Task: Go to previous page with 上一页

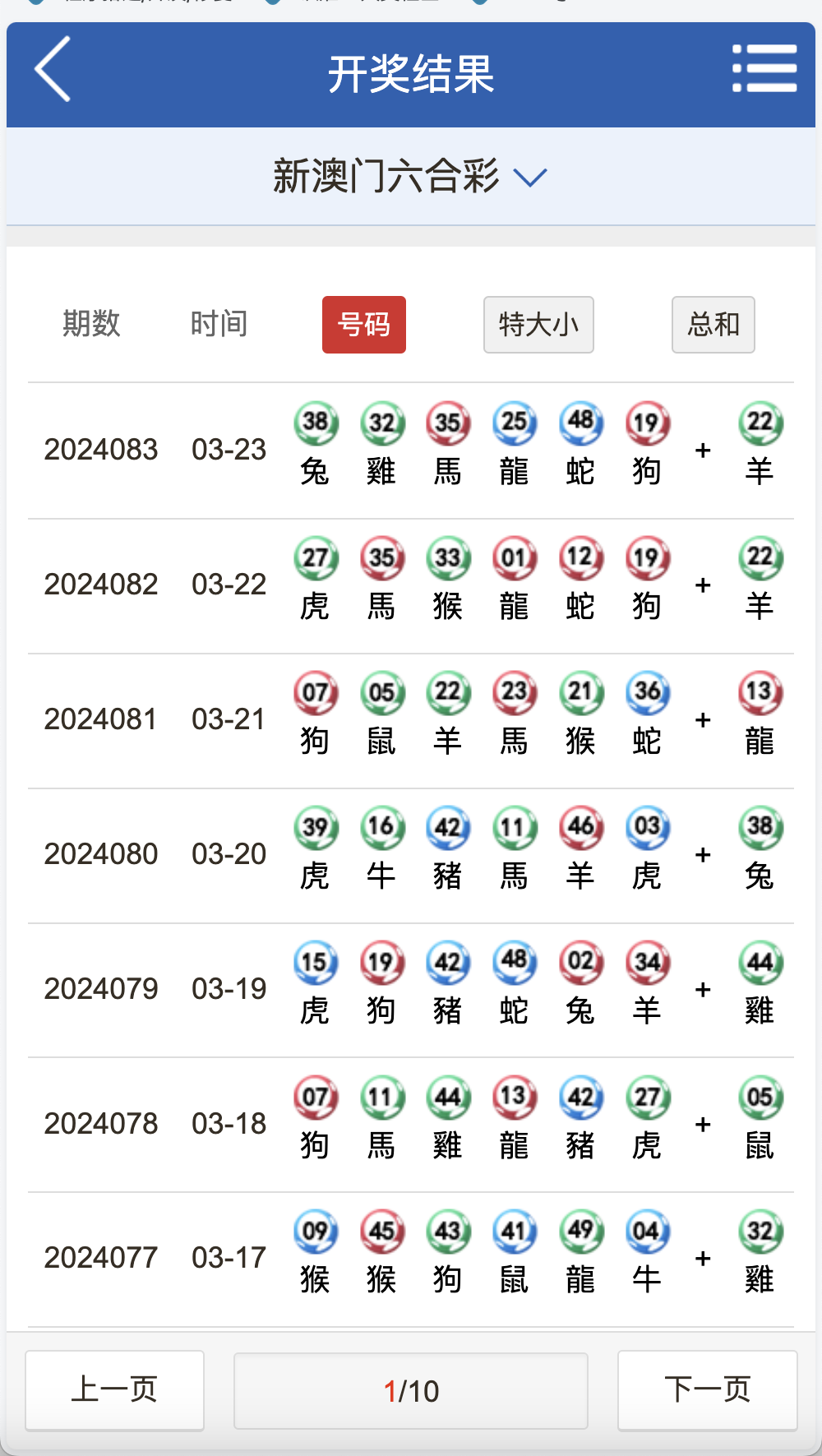Action: 114,1390
